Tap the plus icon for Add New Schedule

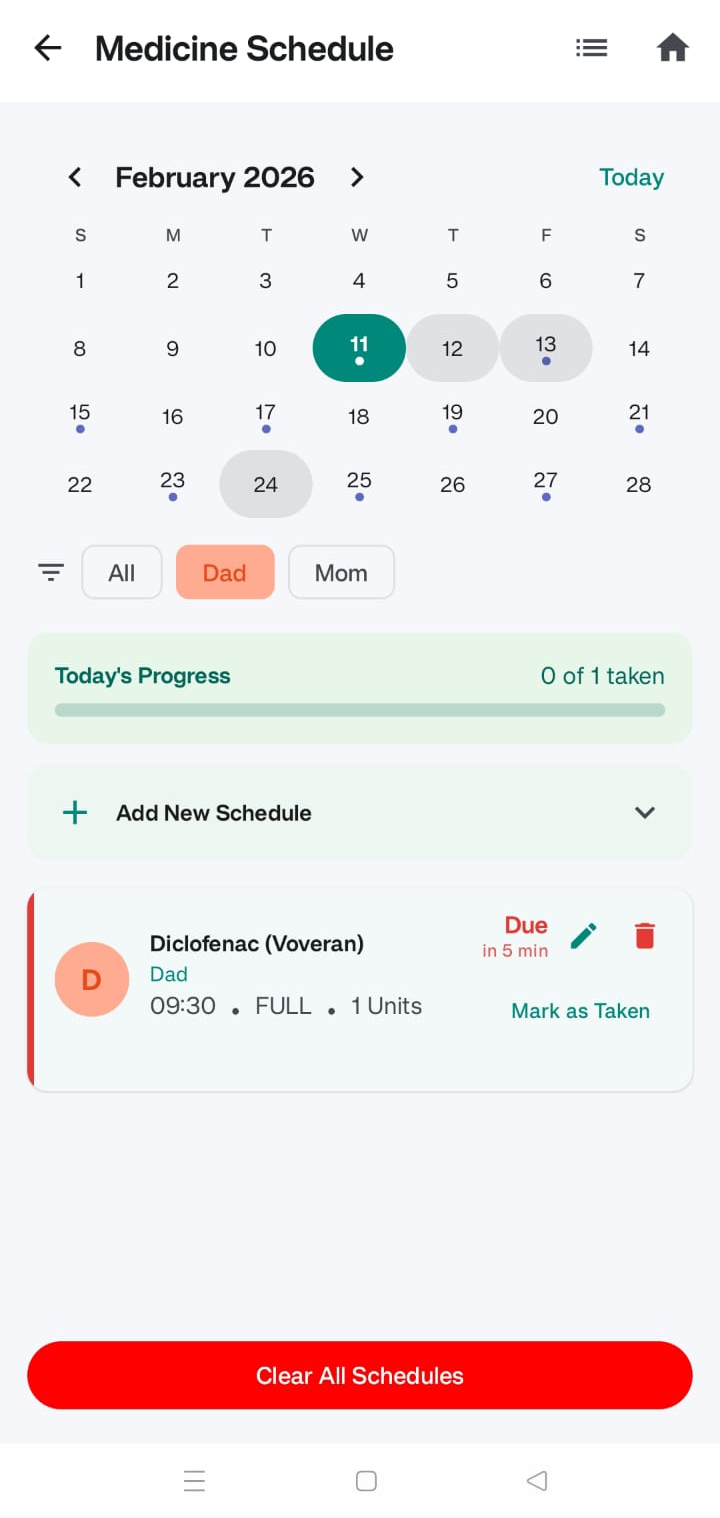pyautogui.click(x=74, y=812)
